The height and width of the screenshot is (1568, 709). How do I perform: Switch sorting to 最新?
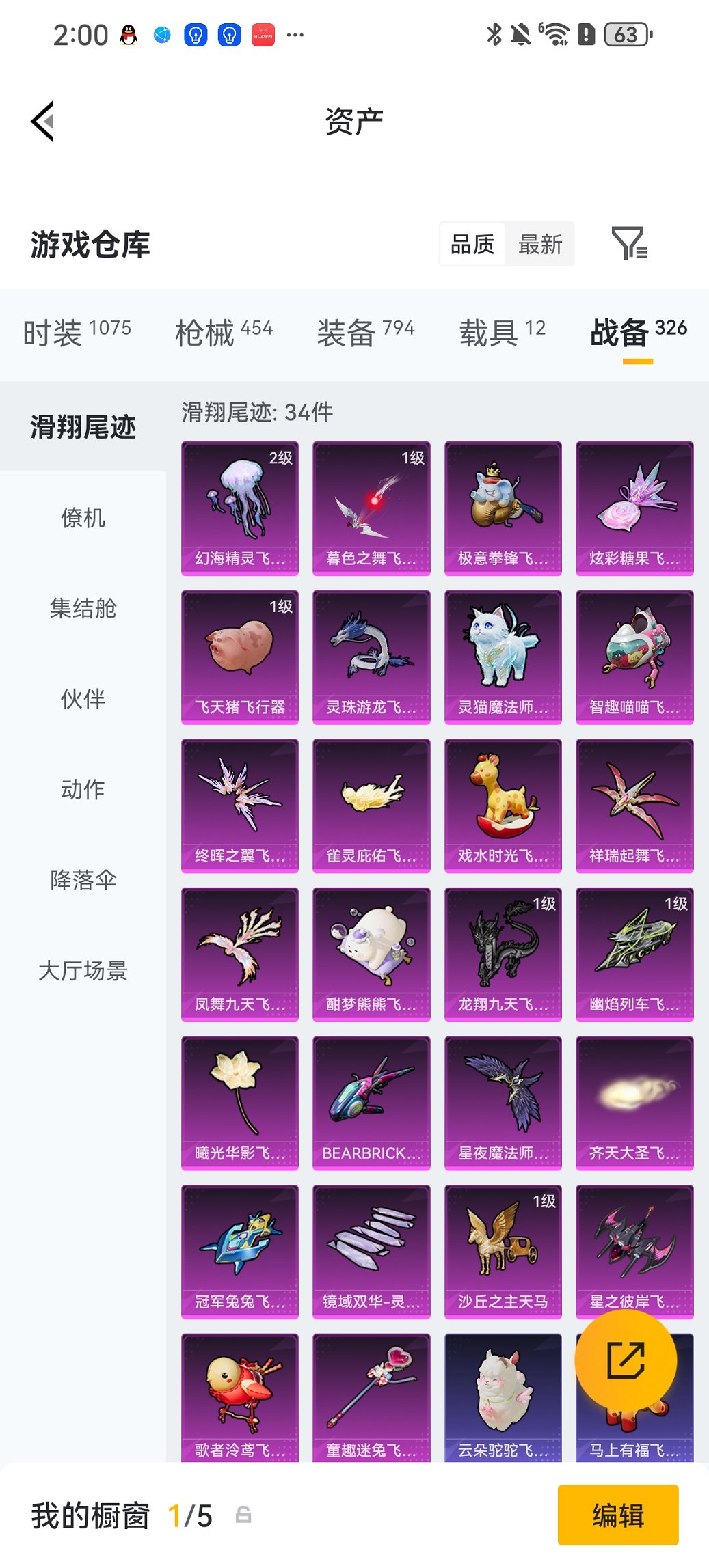540,244
